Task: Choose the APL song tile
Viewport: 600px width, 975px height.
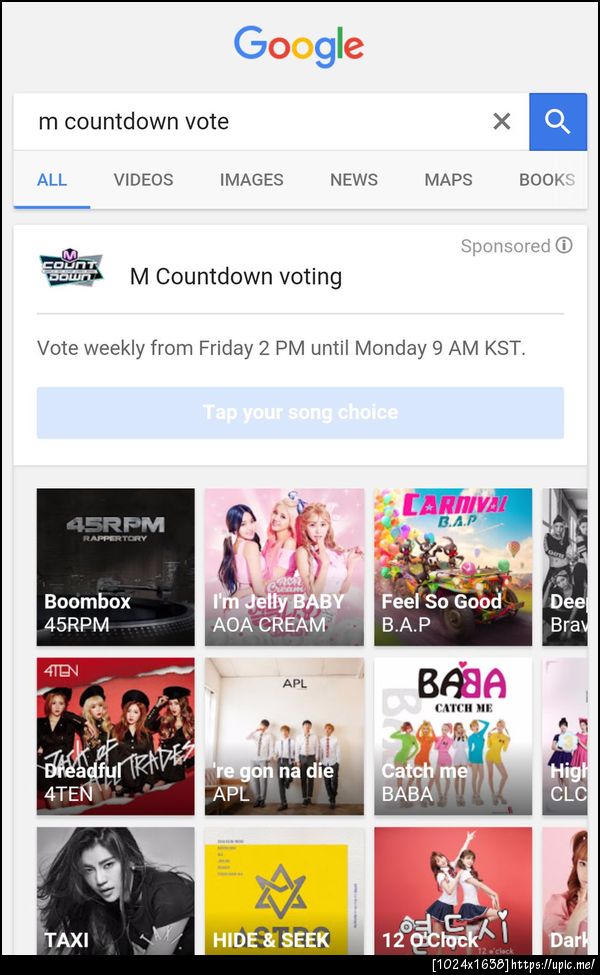Action: [x=284, y=736]
